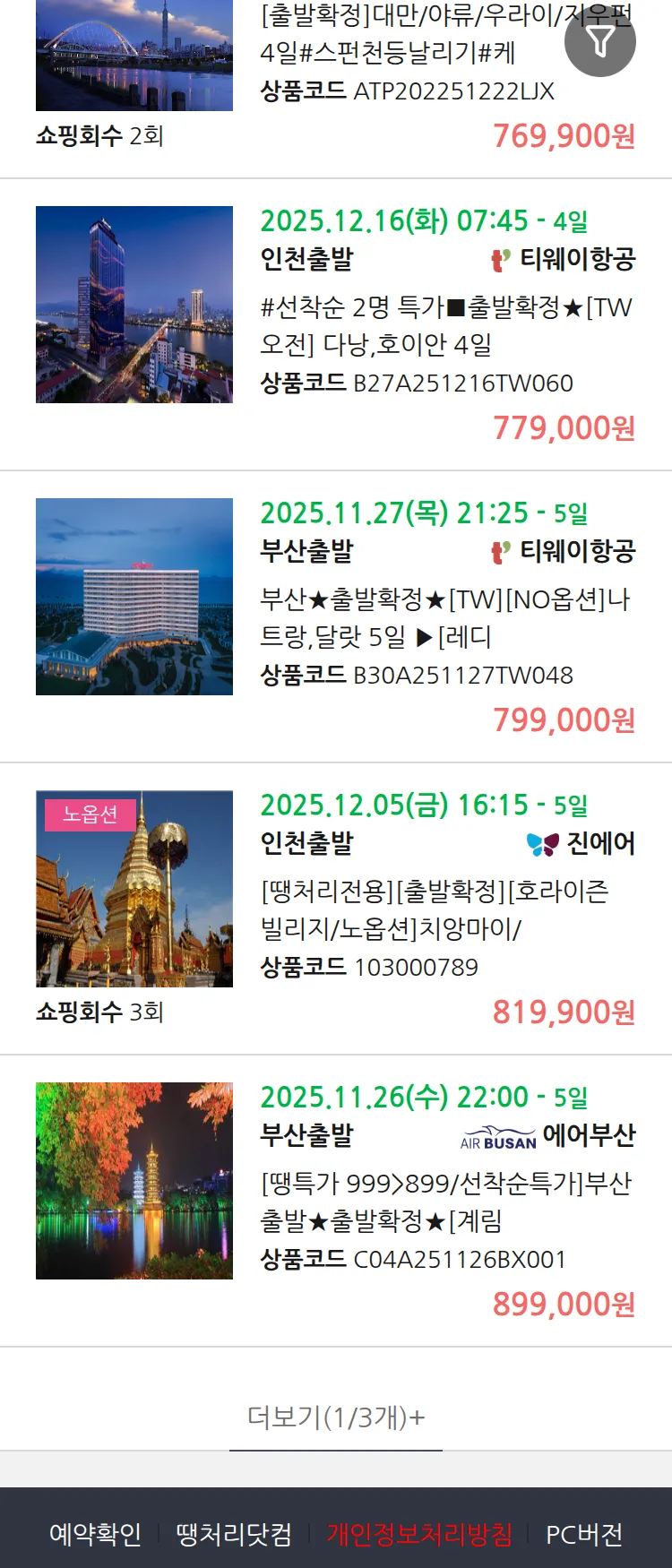View the 다낭, 호이안 4일 package
This screenshot has height=1568, width=672.
click(x=445, y=326)
